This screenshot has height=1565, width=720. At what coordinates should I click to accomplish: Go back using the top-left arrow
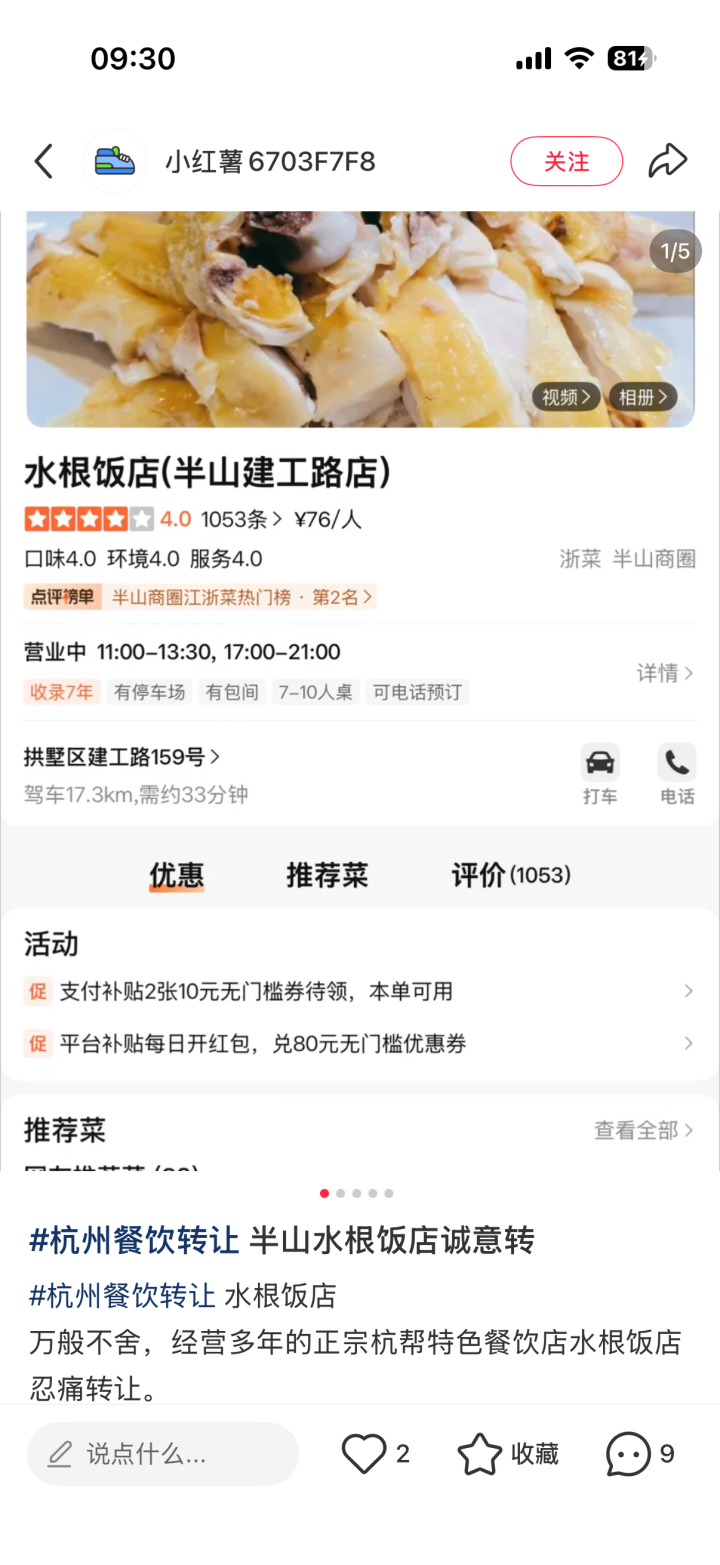click(x=43, y=161)
